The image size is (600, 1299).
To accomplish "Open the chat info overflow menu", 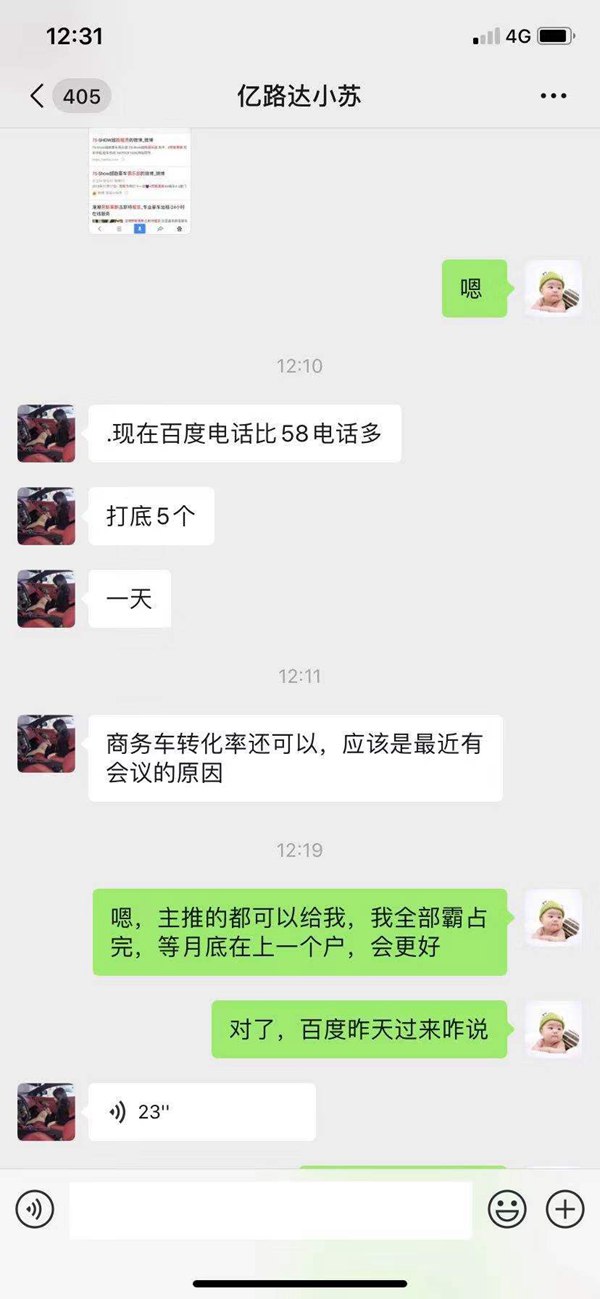I will point(553,96).
